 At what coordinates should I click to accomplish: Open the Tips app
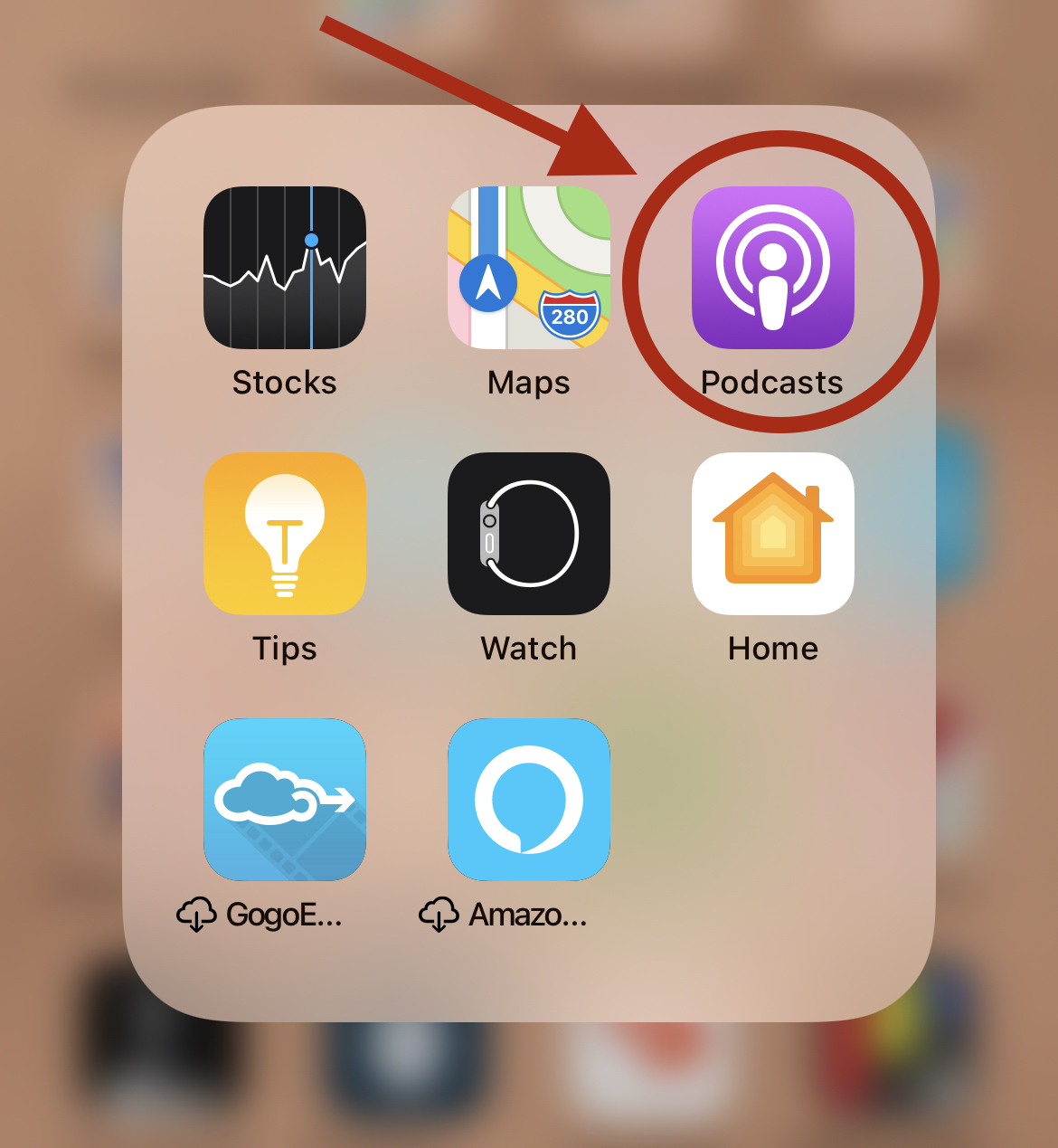285,534
